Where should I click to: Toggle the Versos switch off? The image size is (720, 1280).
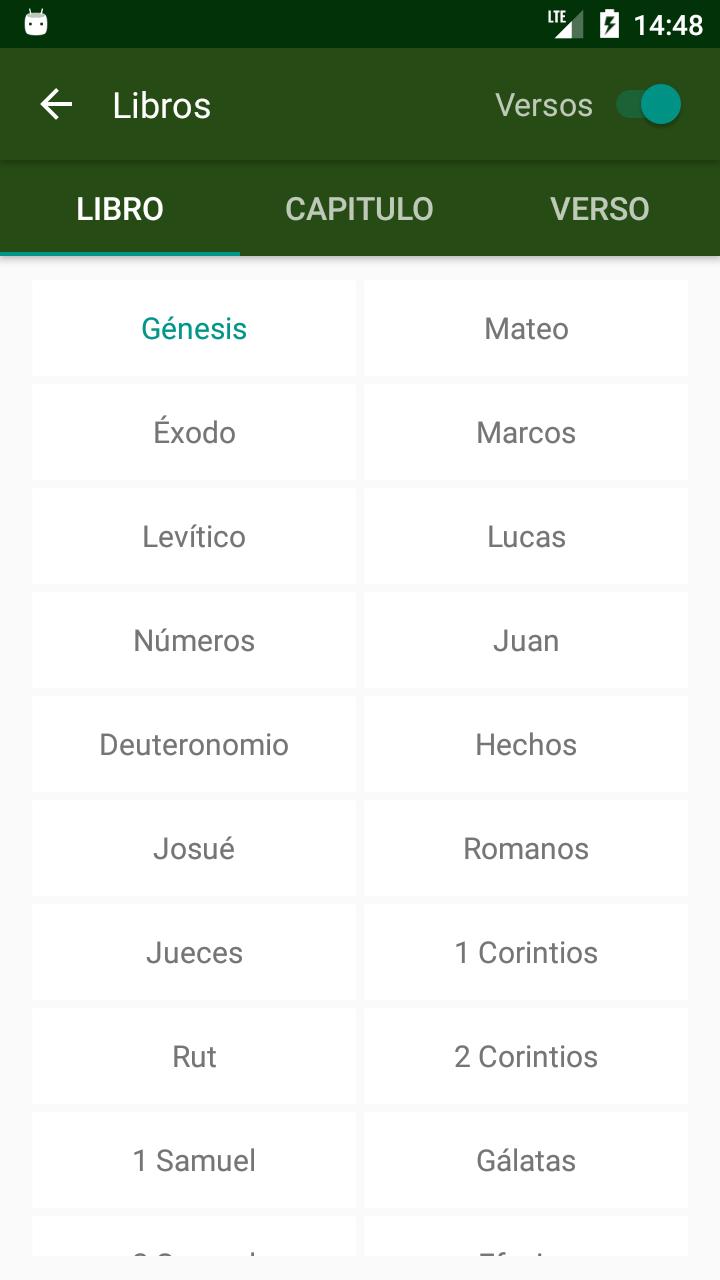tap(648, 105)
